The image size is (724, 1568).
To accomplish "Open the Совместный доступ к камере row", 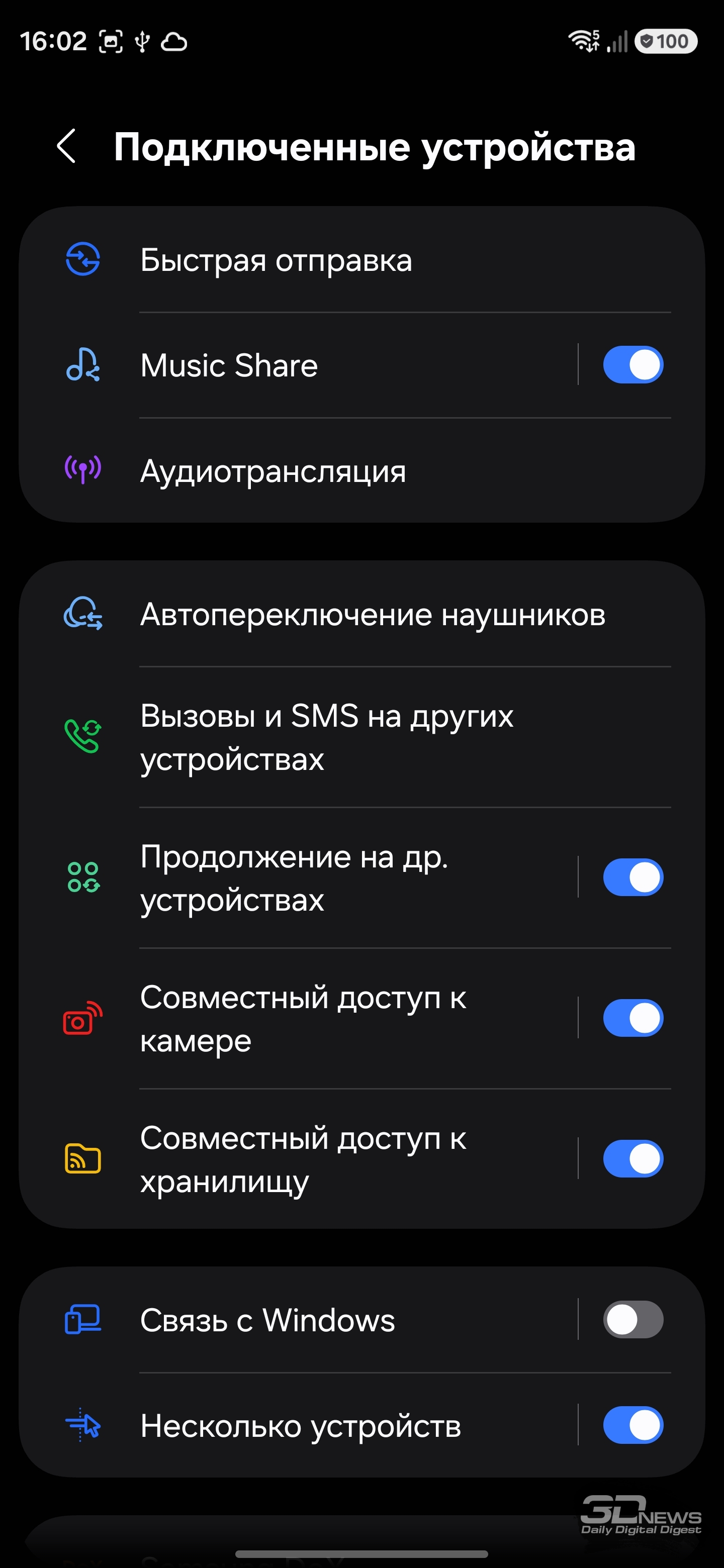I will (x=303, y=1018).
